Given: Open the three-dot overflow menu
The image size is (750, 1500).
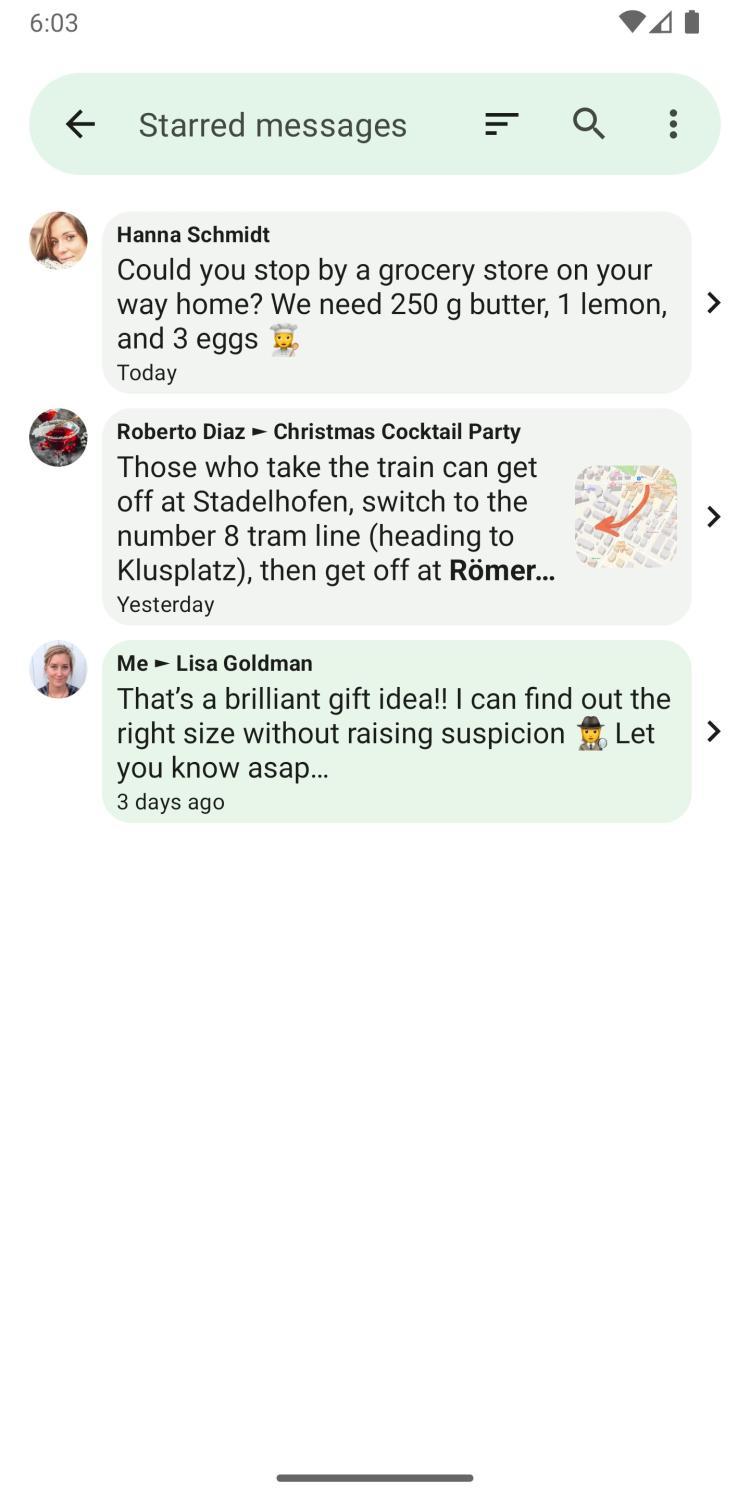Looking at the screenshot, I should 673,124.
